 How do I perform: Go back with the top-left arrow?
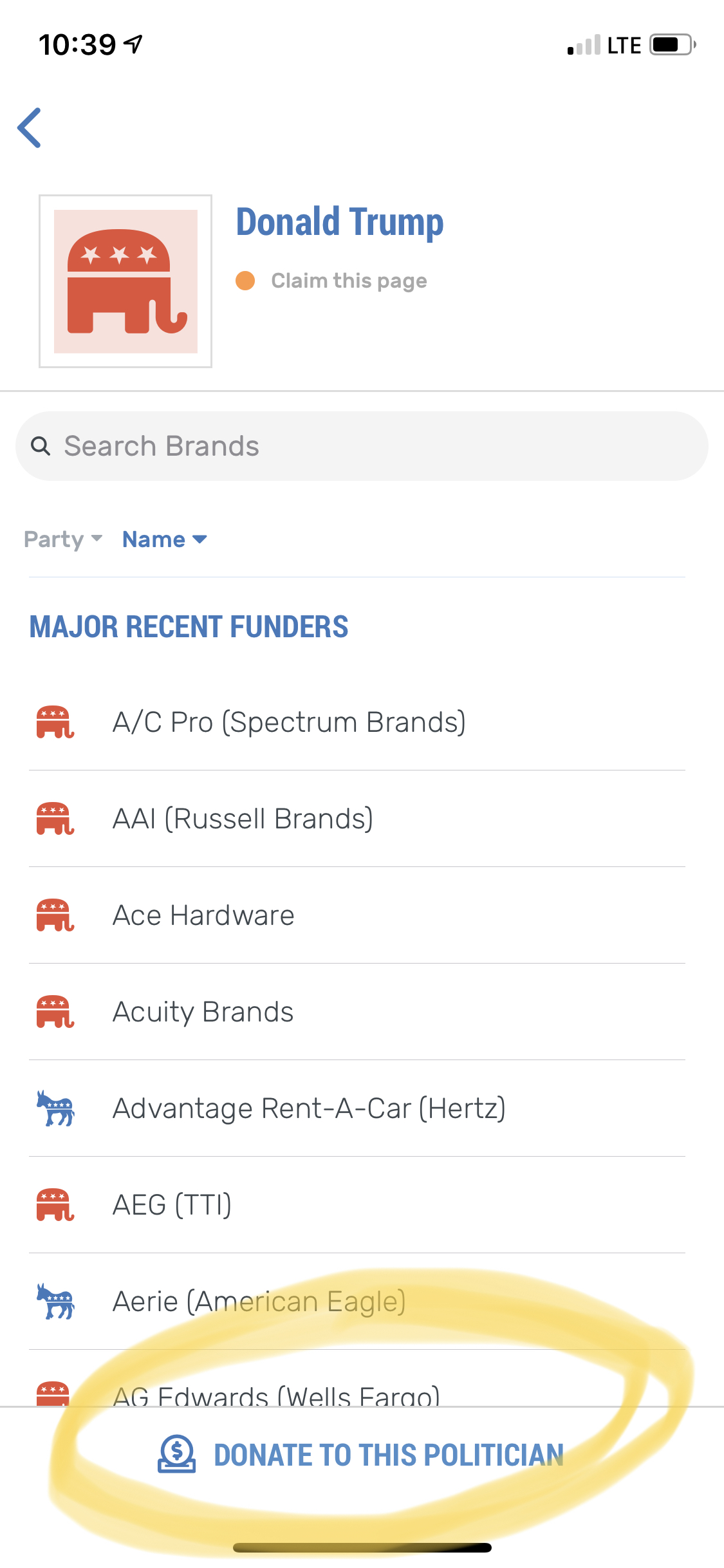pos(30,127)
